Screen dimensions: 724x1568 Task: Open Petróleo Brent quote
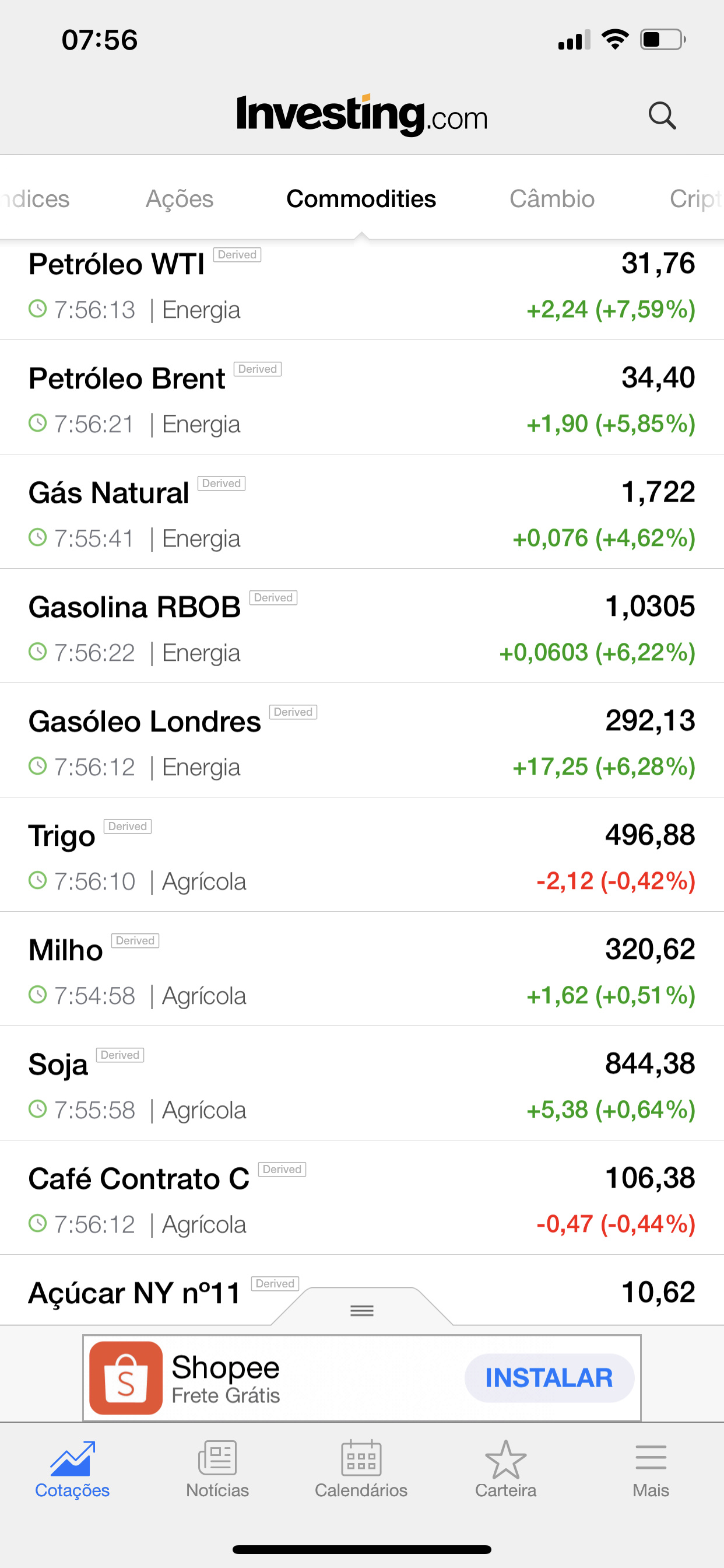[362, 397]
